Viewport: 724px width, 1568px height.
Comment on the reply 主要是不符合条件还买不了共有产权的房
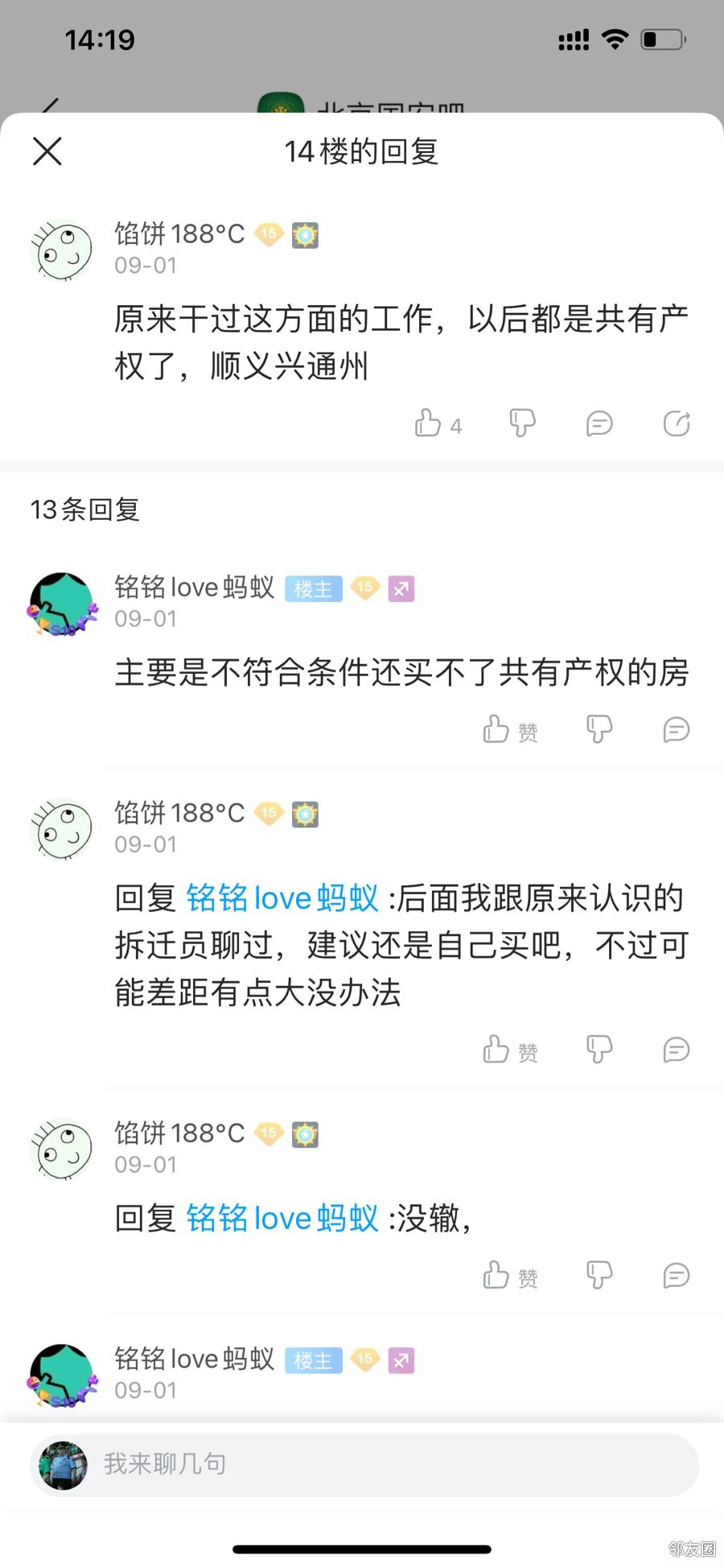(x=677, y=730)
